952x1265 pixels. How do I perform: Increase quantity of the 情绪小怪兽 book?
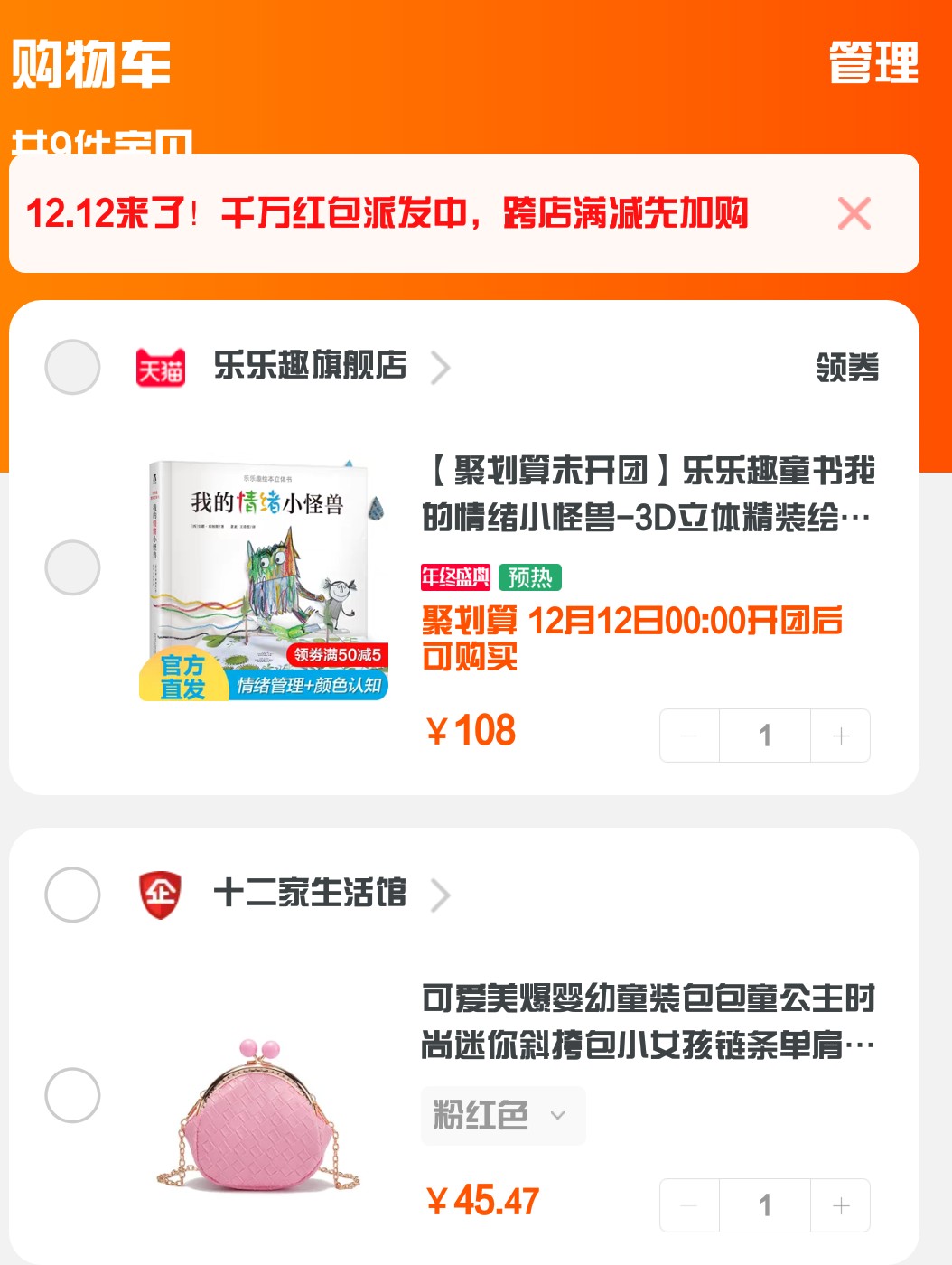(841, 736)
